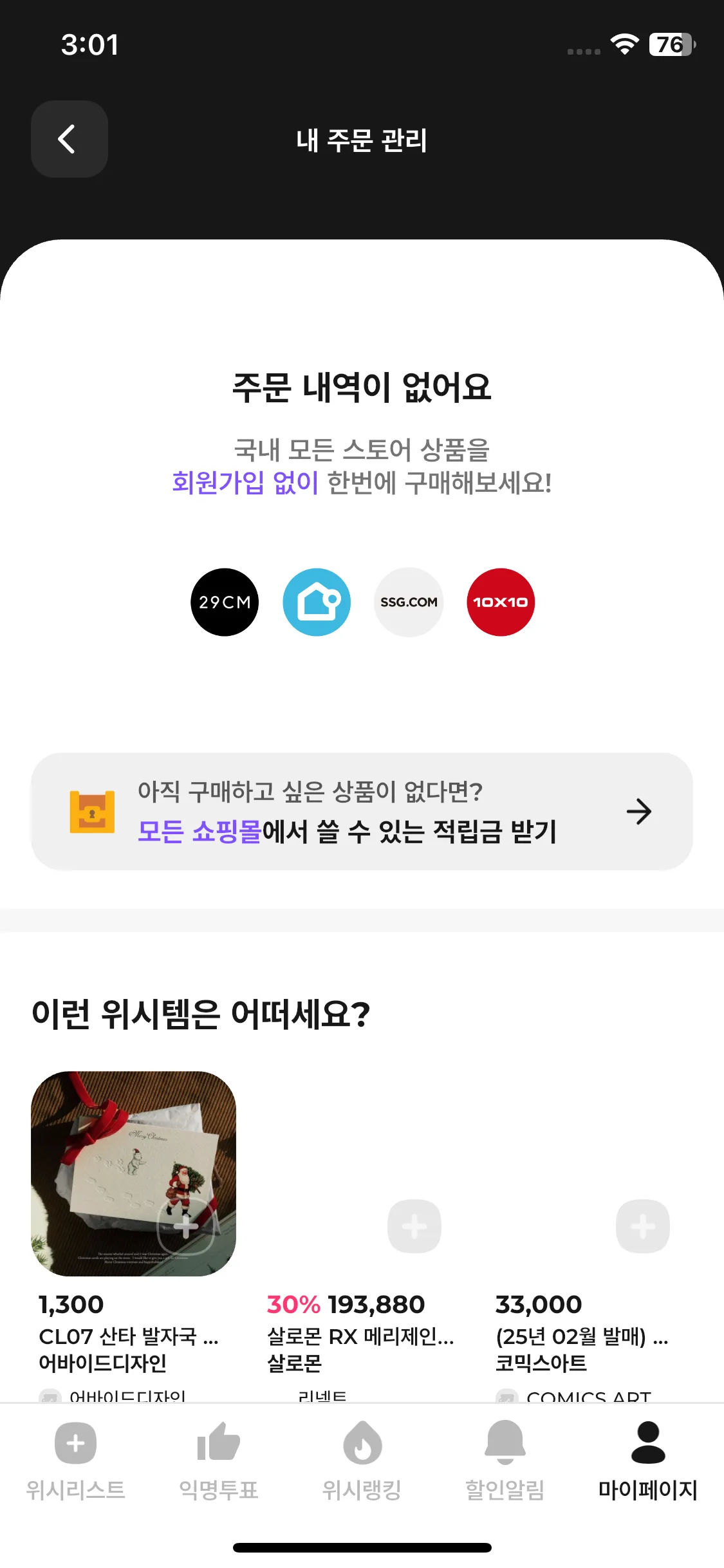
Task: Tap the 오늘의집 blue house store icon
Action: 317,602
